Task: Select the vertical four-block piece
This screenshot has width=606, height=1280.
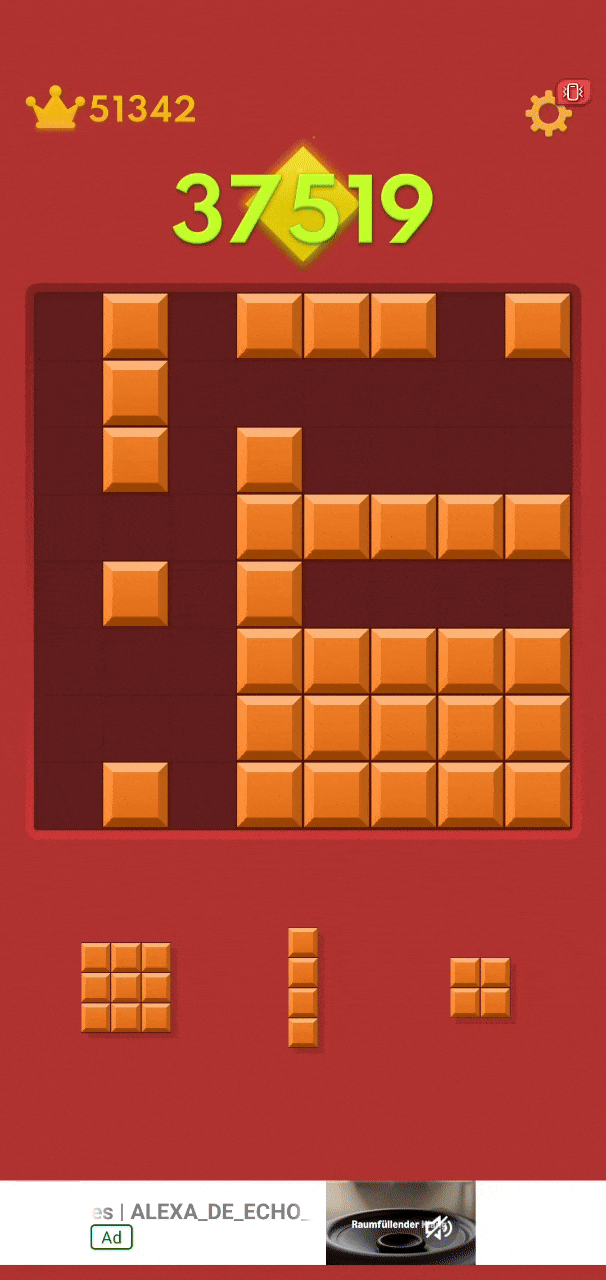Action: point(303,987)
